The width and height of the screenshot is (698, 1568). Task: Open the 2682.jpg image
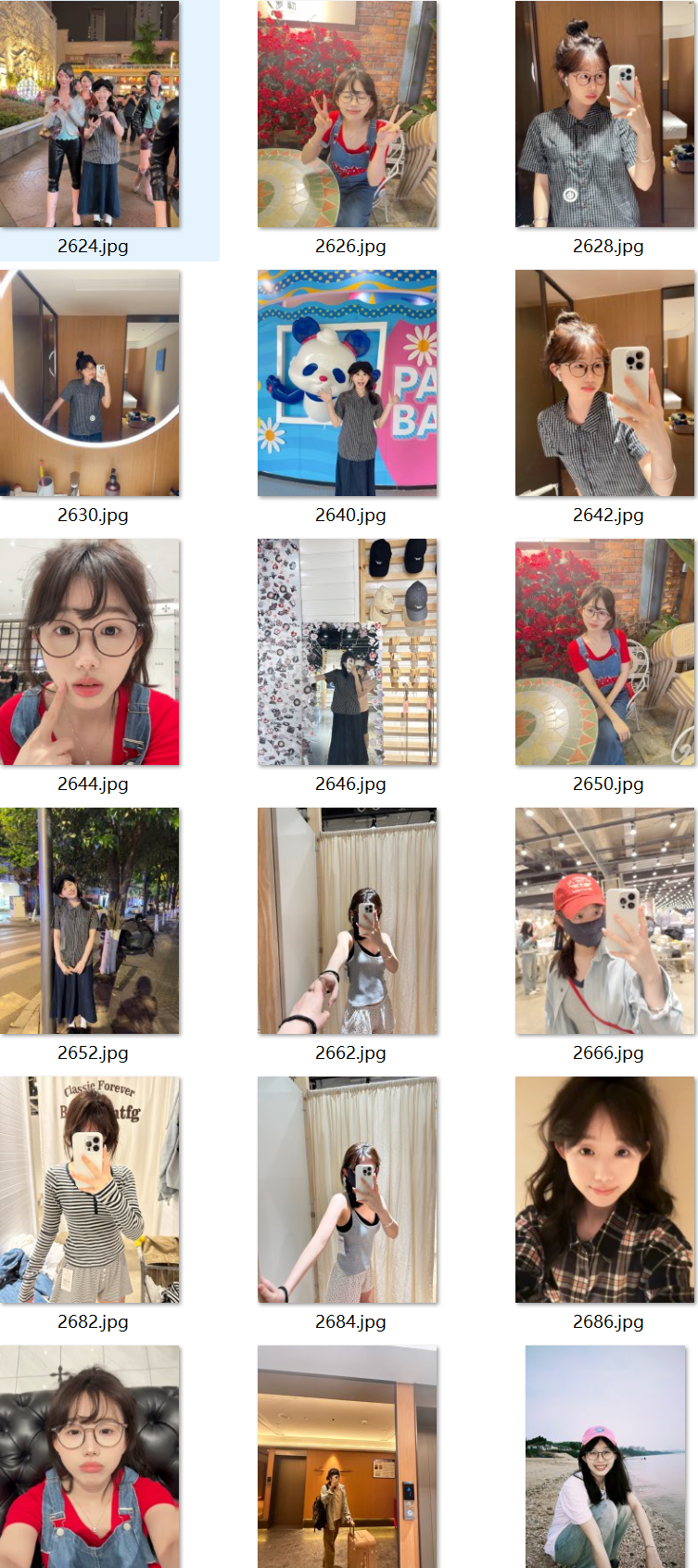90,1190
